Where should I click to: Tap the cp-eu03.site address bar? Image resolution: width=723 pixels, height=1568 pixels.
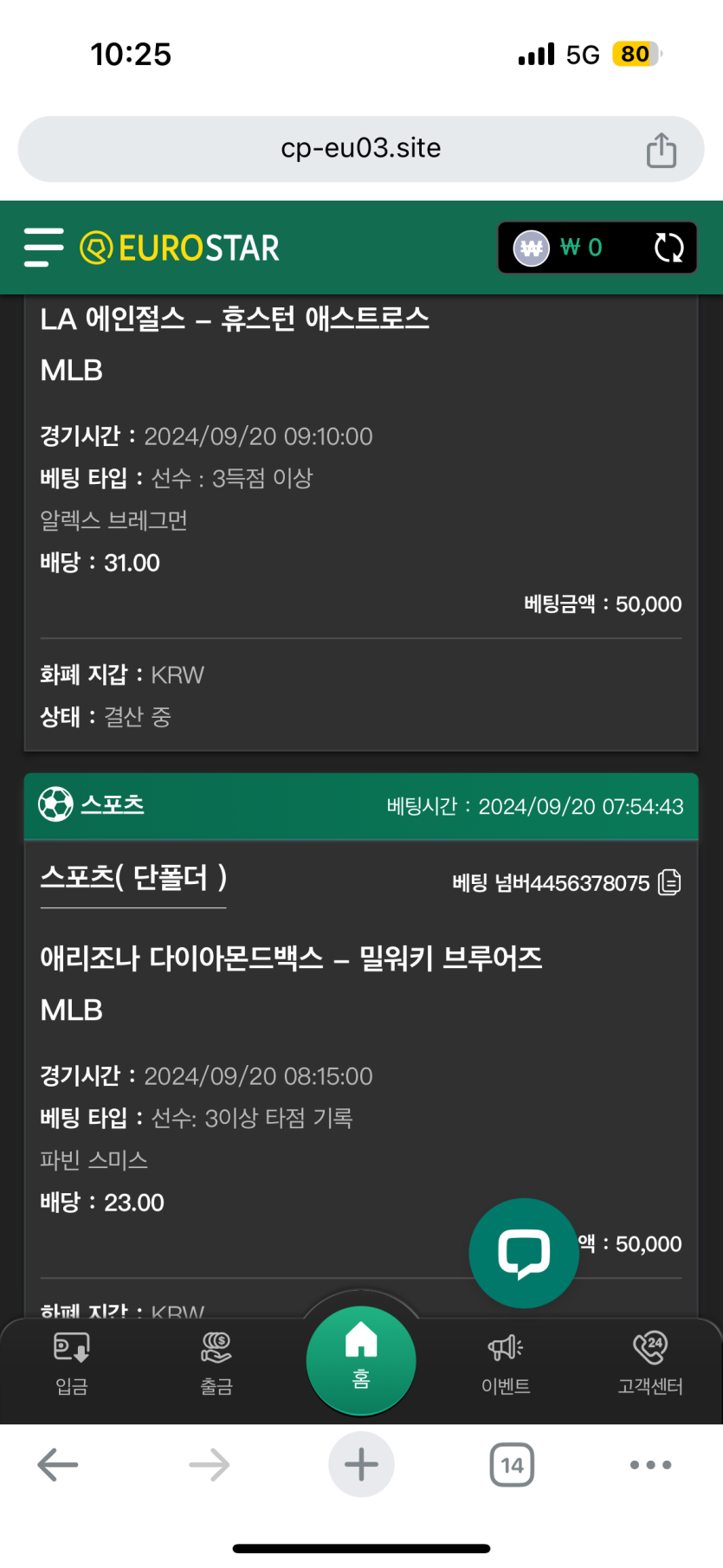tap(360, 149)
